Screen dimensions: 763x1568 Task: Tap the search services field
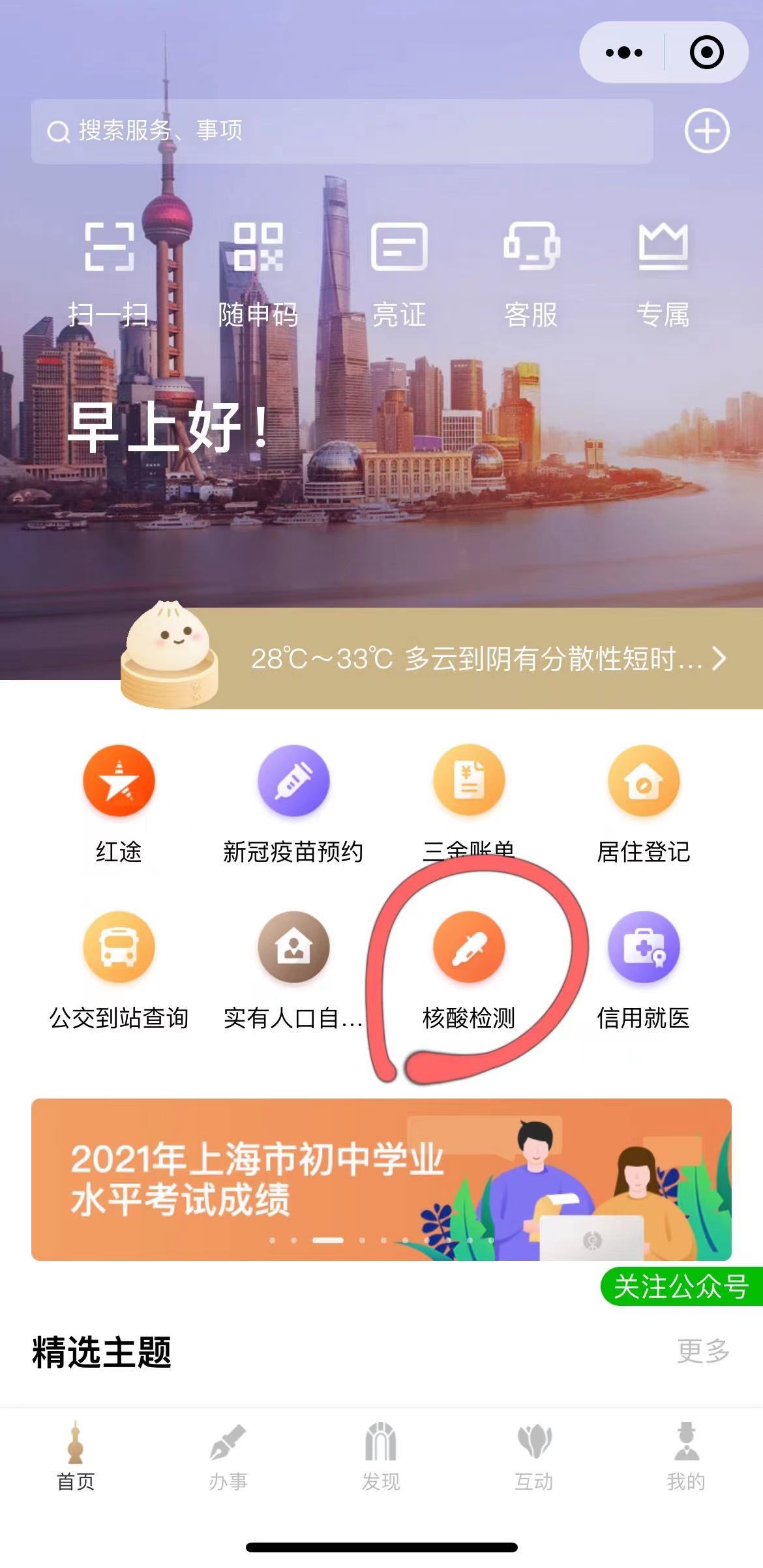coord(341,131)
